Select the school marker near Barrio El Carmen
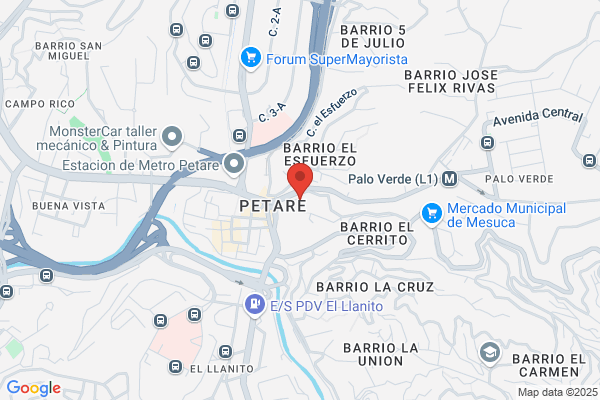The height and width of the screenshot is (400, 600). [490, 354]
